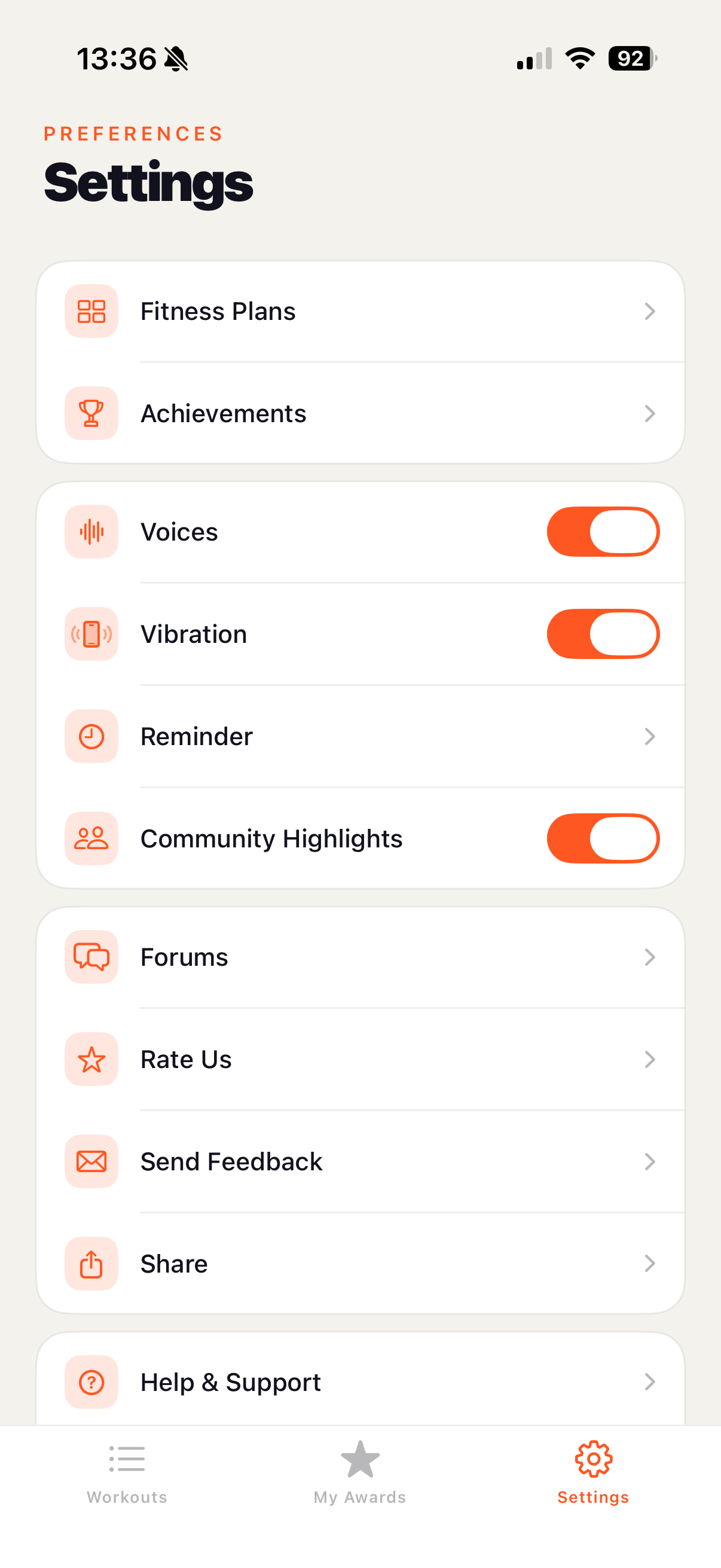
Task: Click the Achievements trophy icon
Action: pyautogui.click(x=91, y=413)
